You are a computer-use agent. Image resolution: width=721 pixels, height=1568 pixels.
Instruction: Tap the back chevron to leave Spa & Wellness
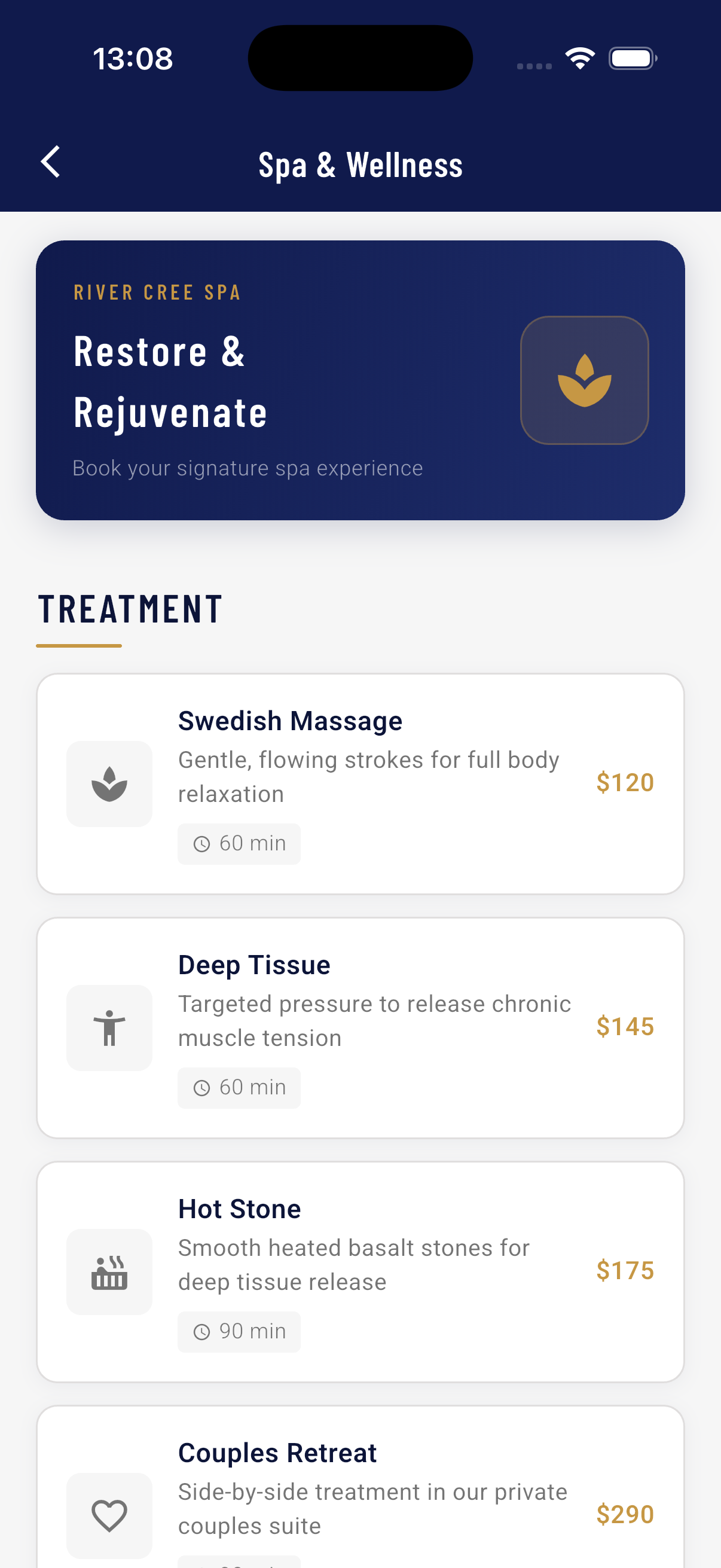point(50,162)
